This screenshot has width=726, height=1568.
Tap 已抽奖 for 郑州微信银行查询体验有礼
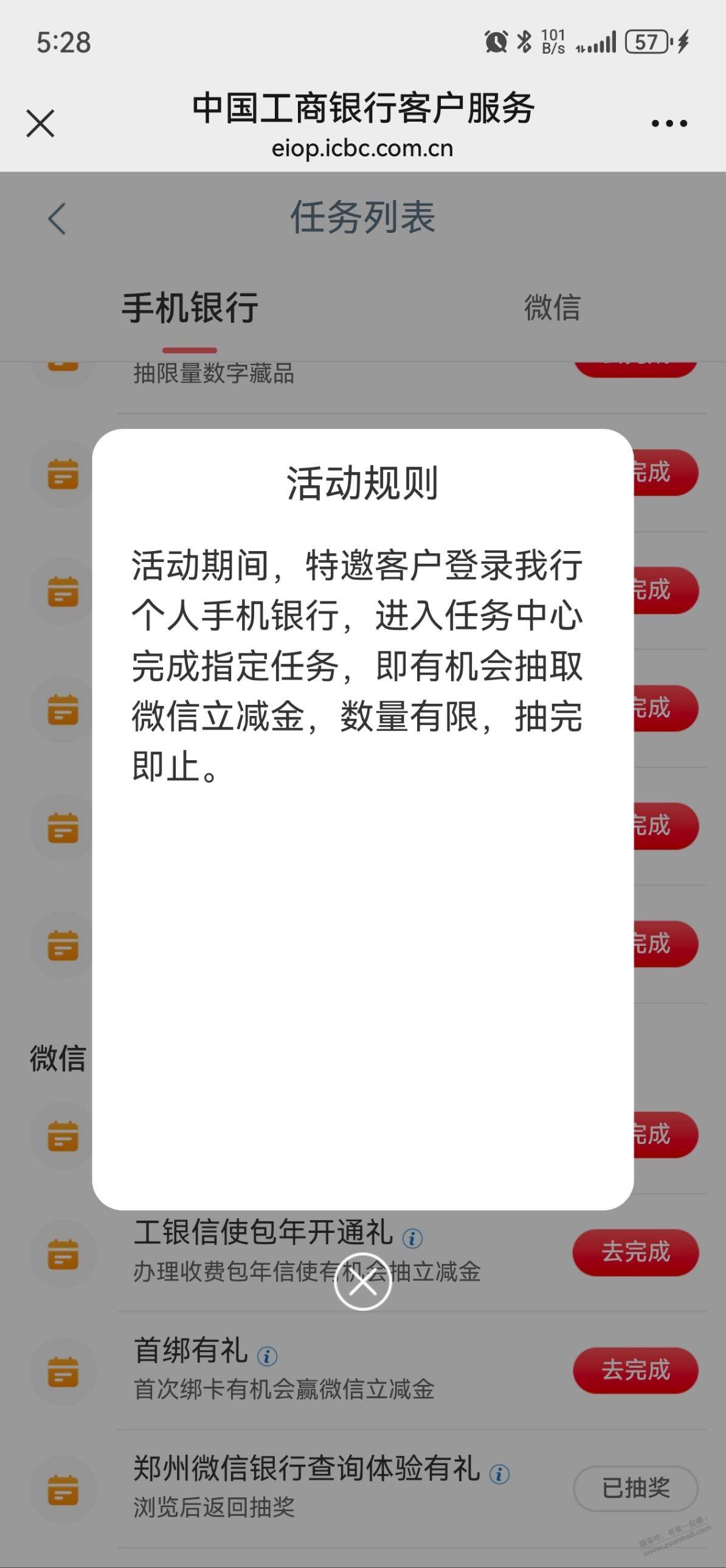coord(635,1488)
